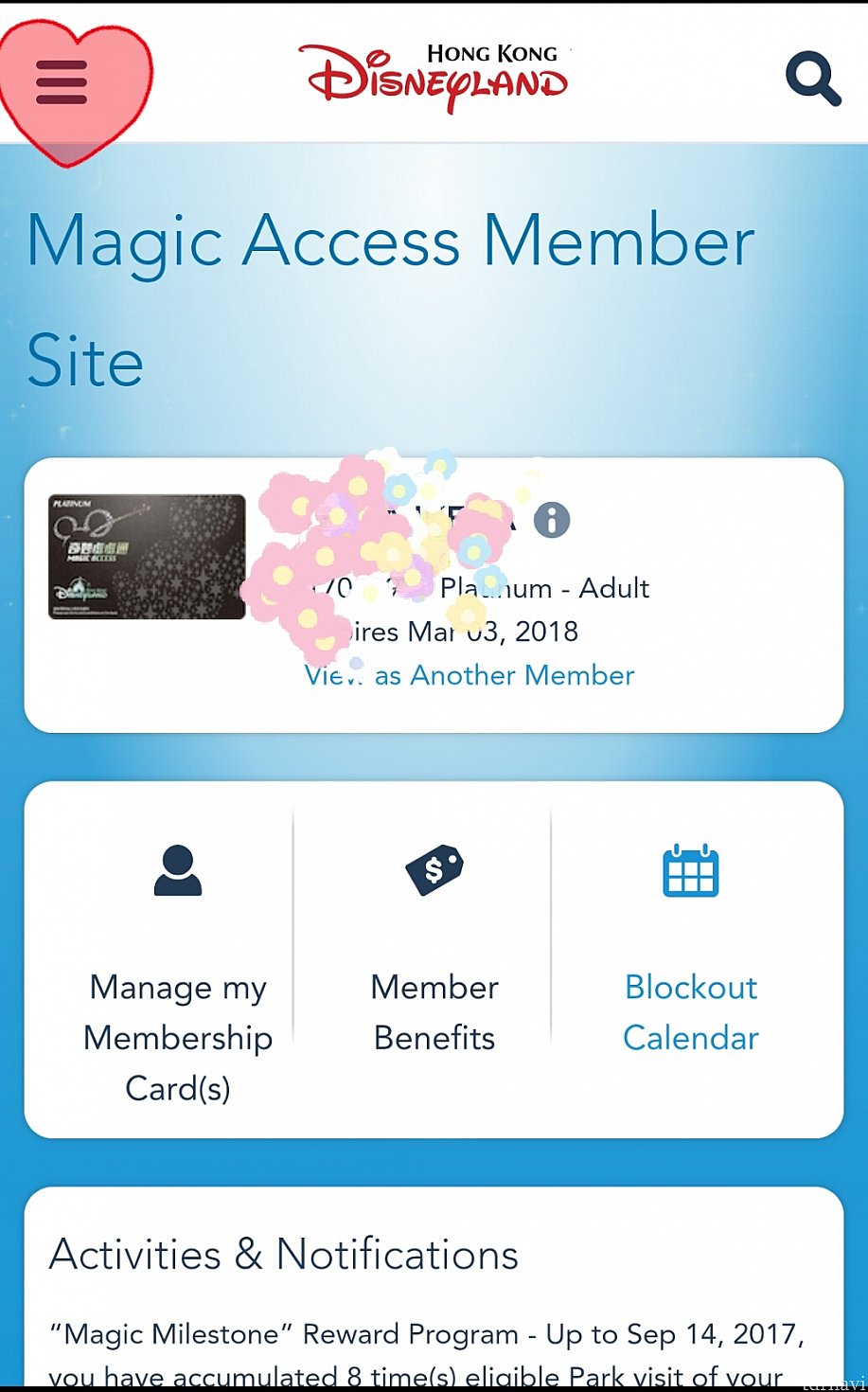Image resolution: width=868 pixels, height=1392 pixels.
Task: Open the hamburger menu
Action: click(62, 82)
